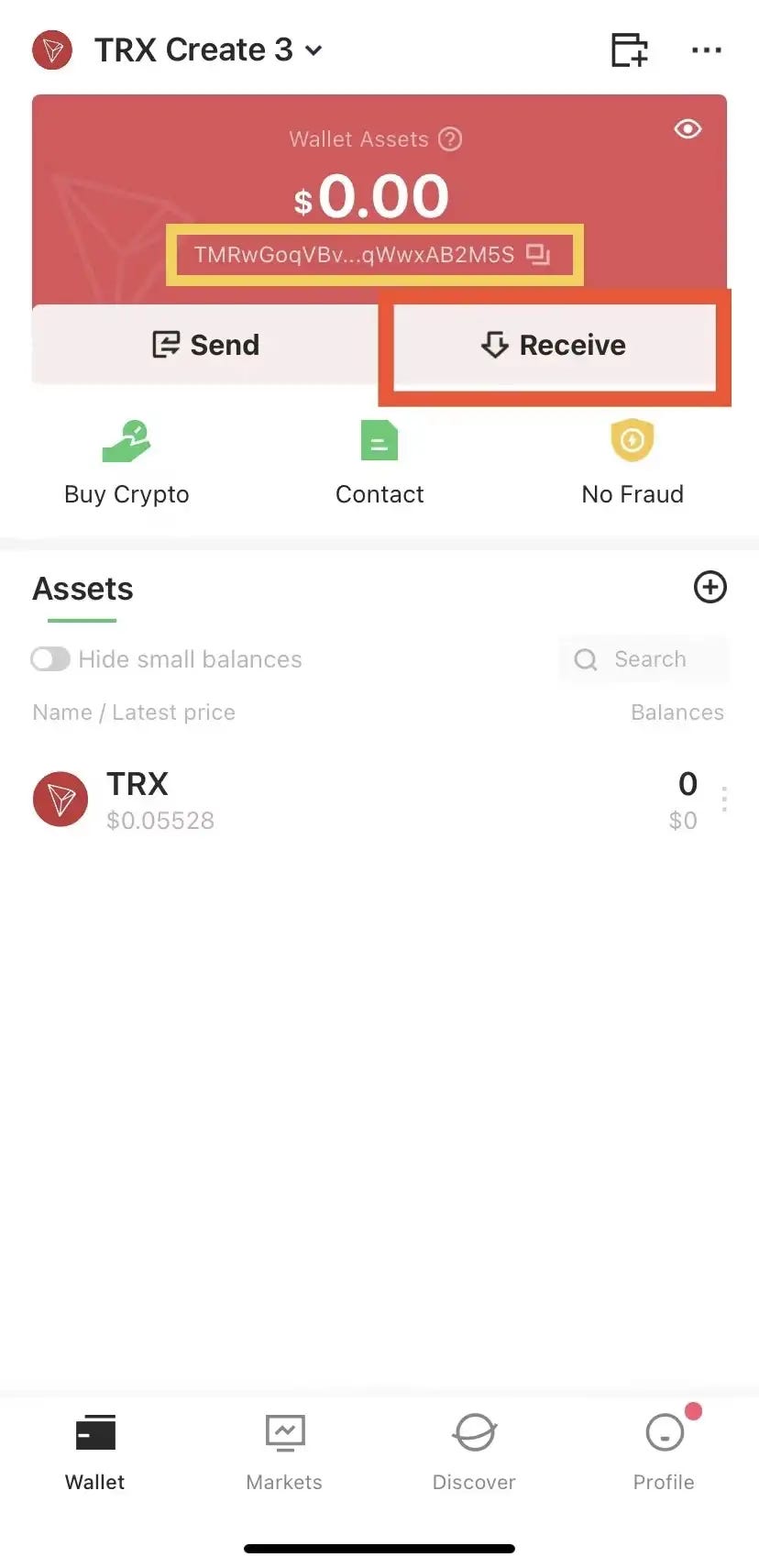Screen dimensions: 759x1568
Task: Switch to the Markets tab
Action: [284, 1449]
